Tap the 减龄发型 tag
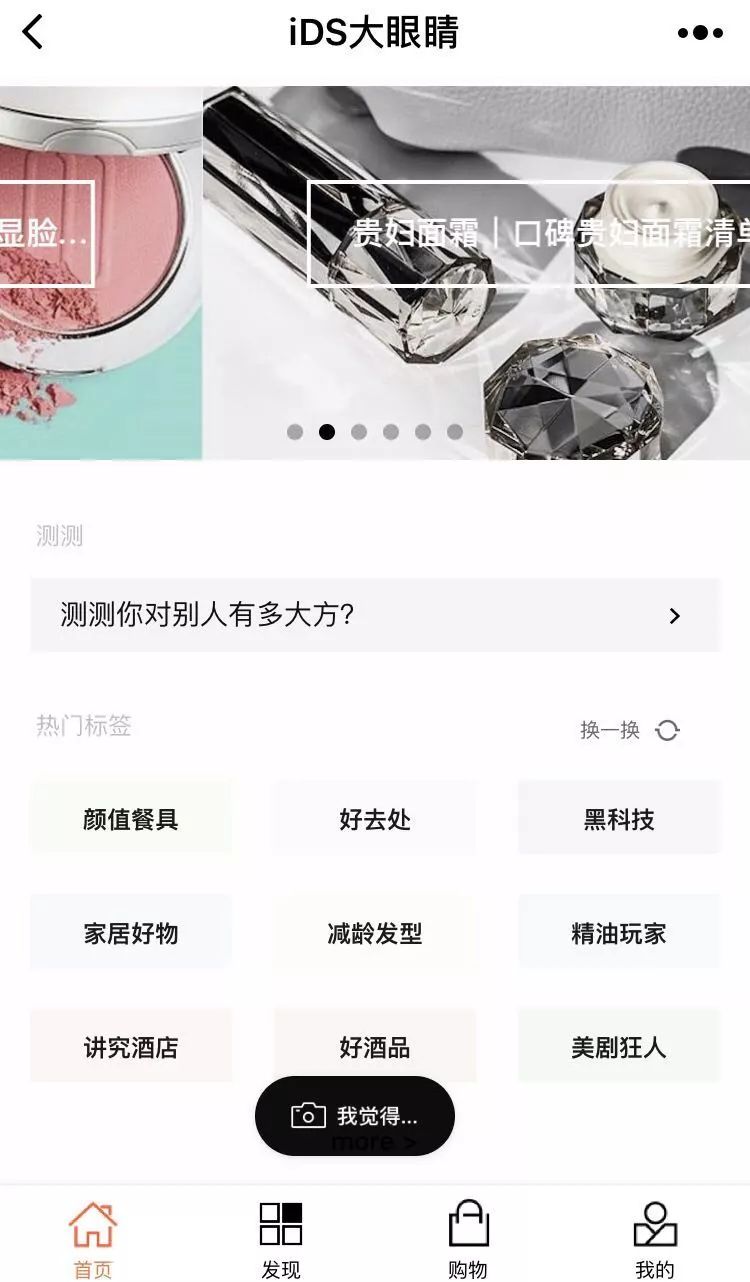The image size is (750, 1282). pos(375,933)
